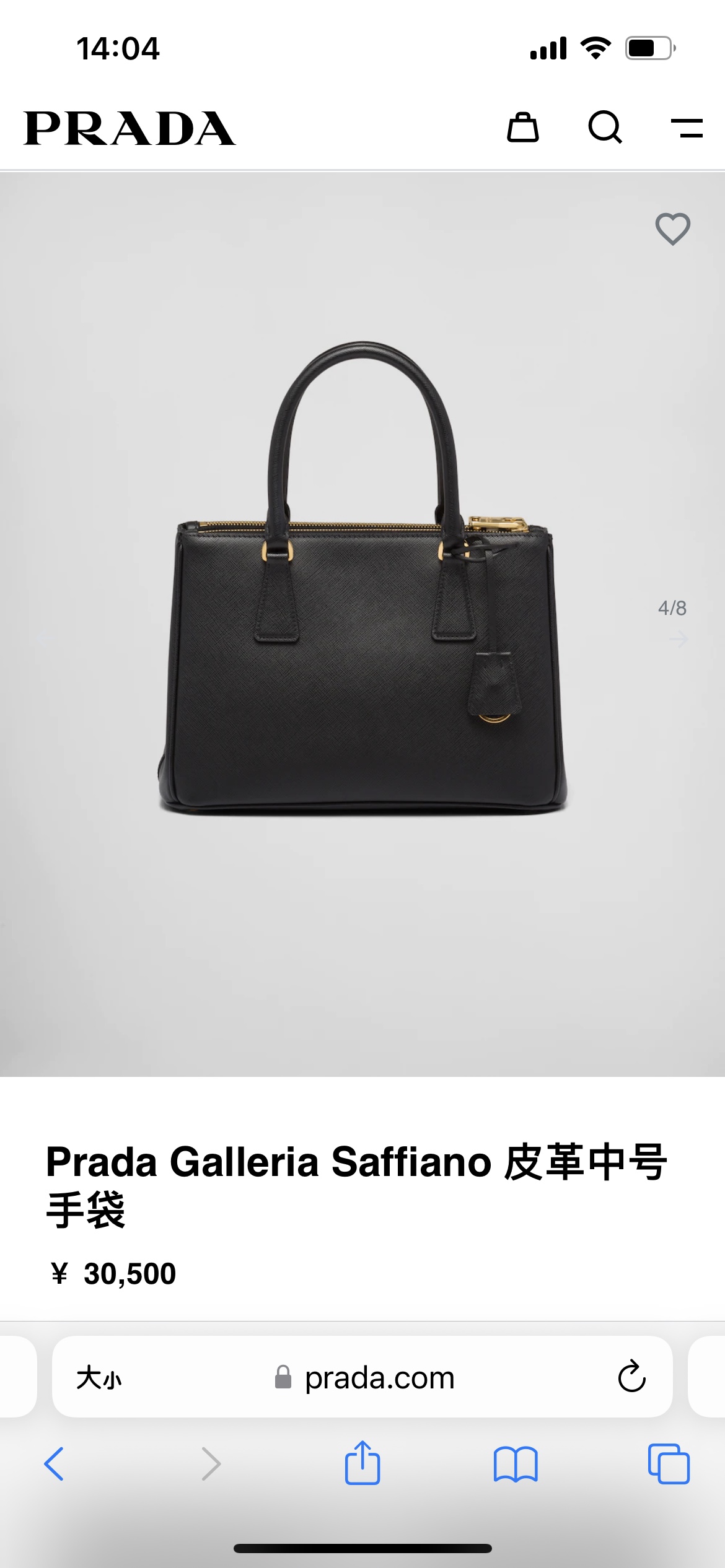The image size is (725, 1568).
Task: Add the Galleria bag to wishlist
Action: 672,229
